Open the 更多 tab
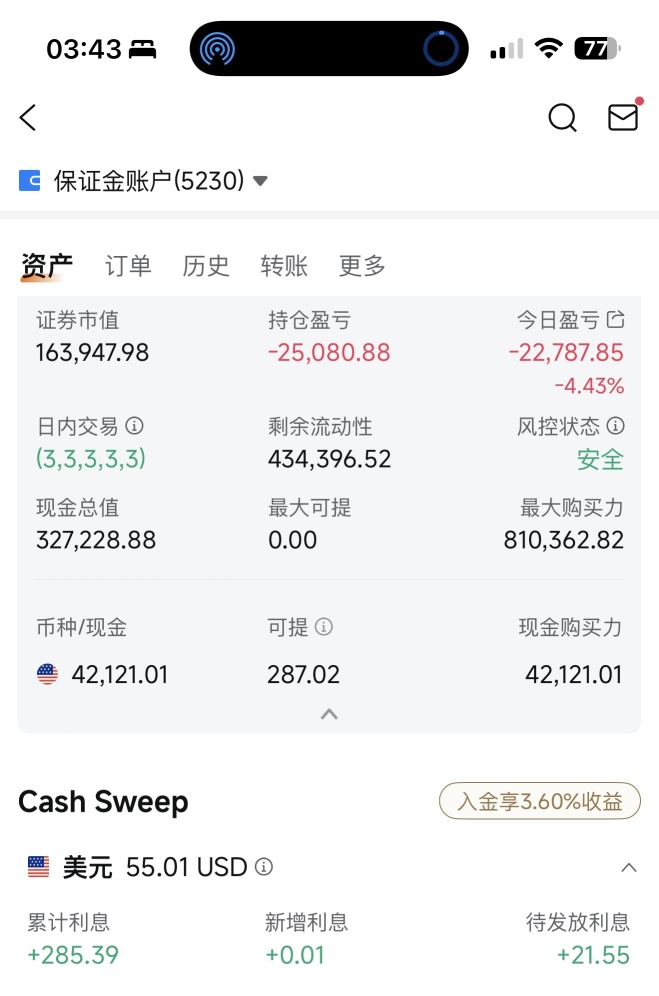Screen dimensions: 659x996 point(362,266)
